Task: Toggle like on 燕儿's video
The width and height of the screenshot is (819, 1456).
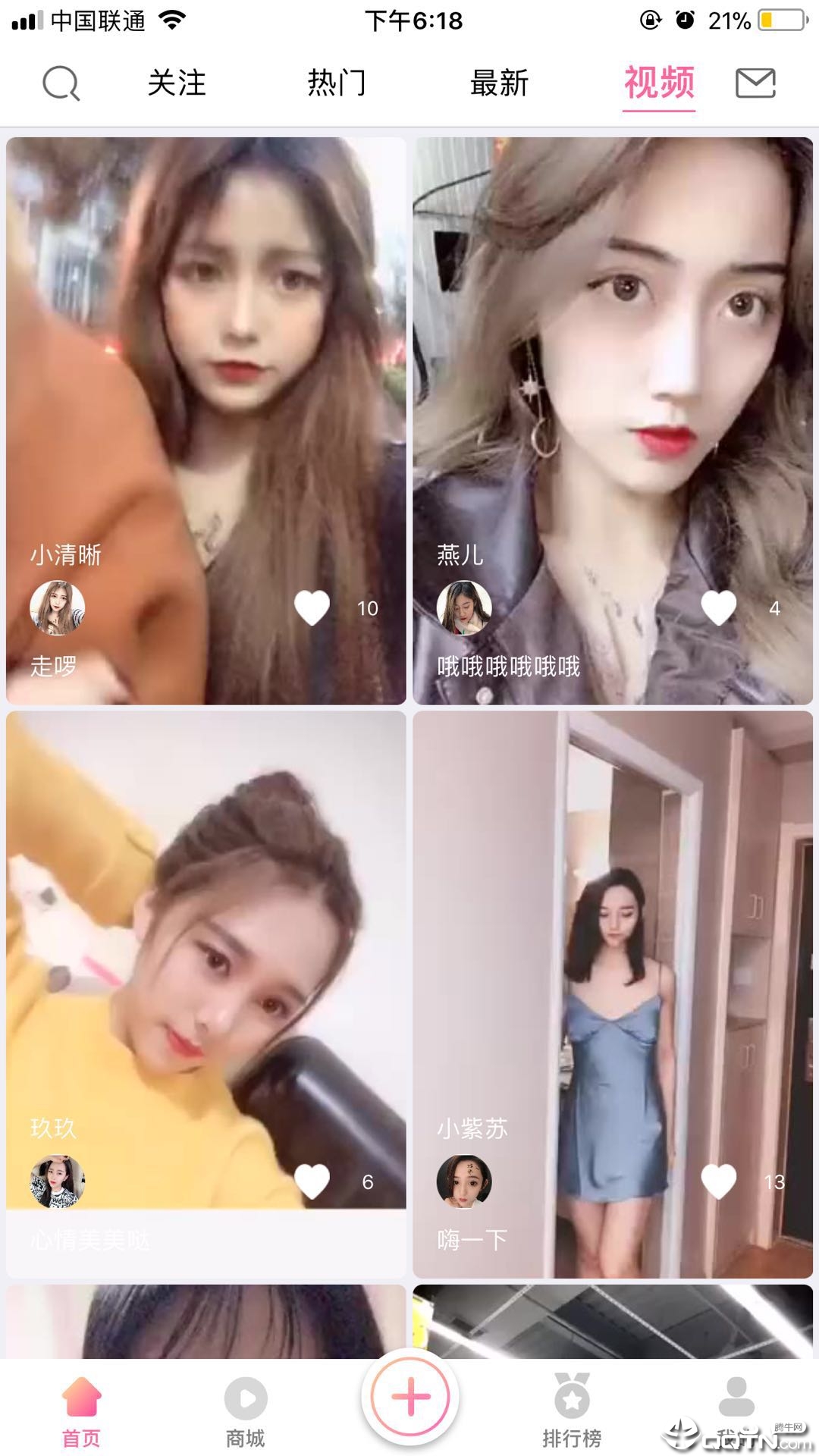Action: (719, 607)
